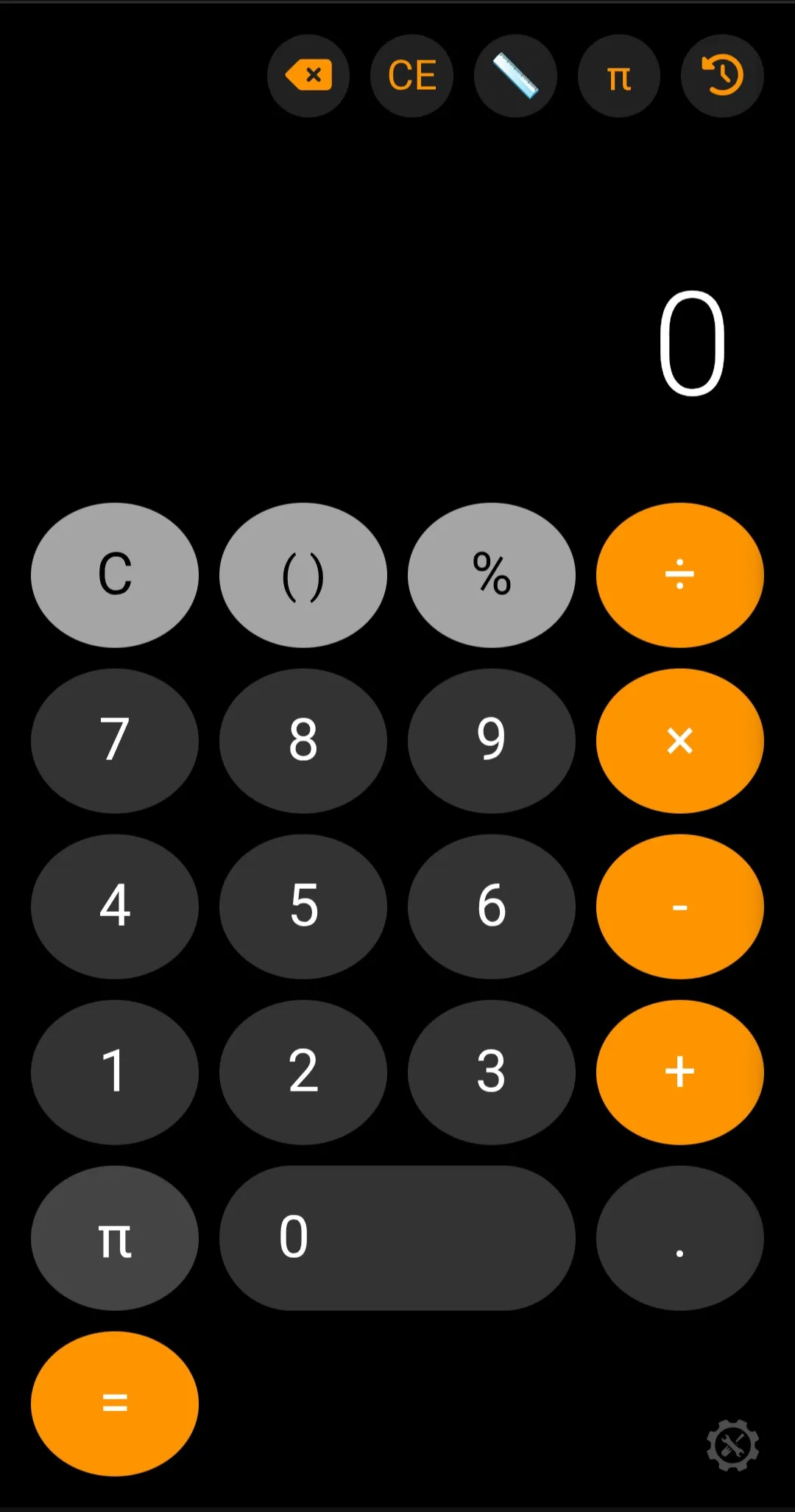Select the divide operator

(680, 575)
